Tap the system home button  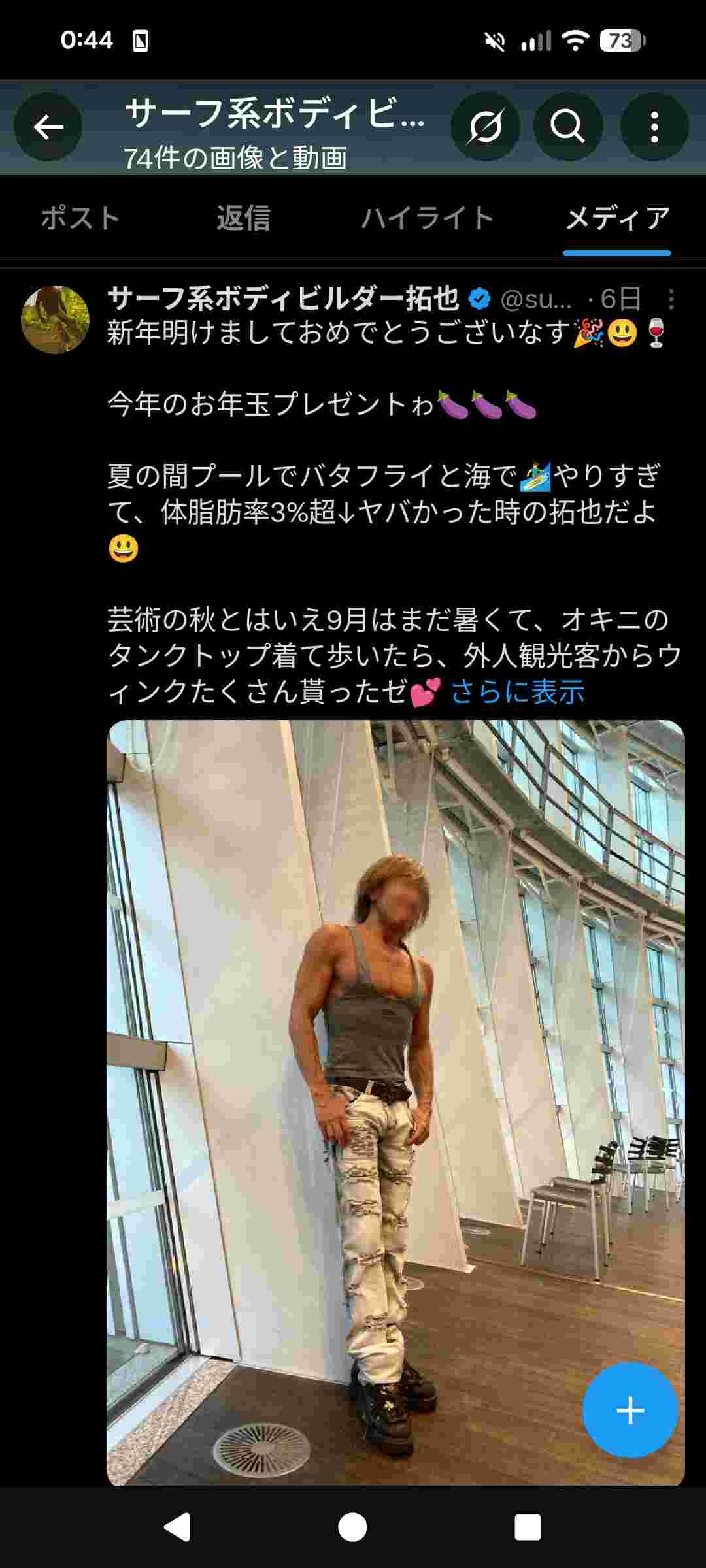click(352, 1527)
